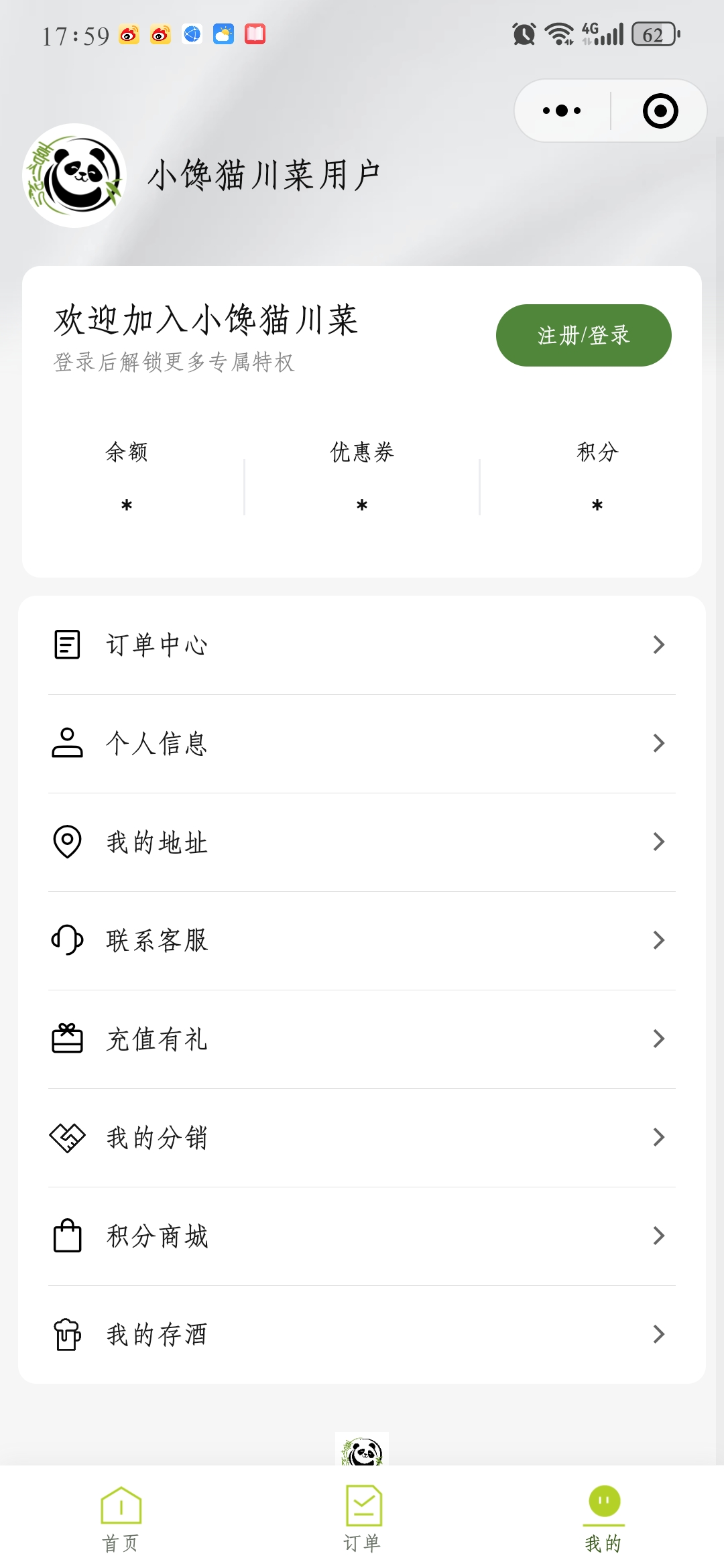The width and height of the screenshot is (724, 1568).
Task: Select the 优惠券 counter
Action: click(x=361, y=477)
